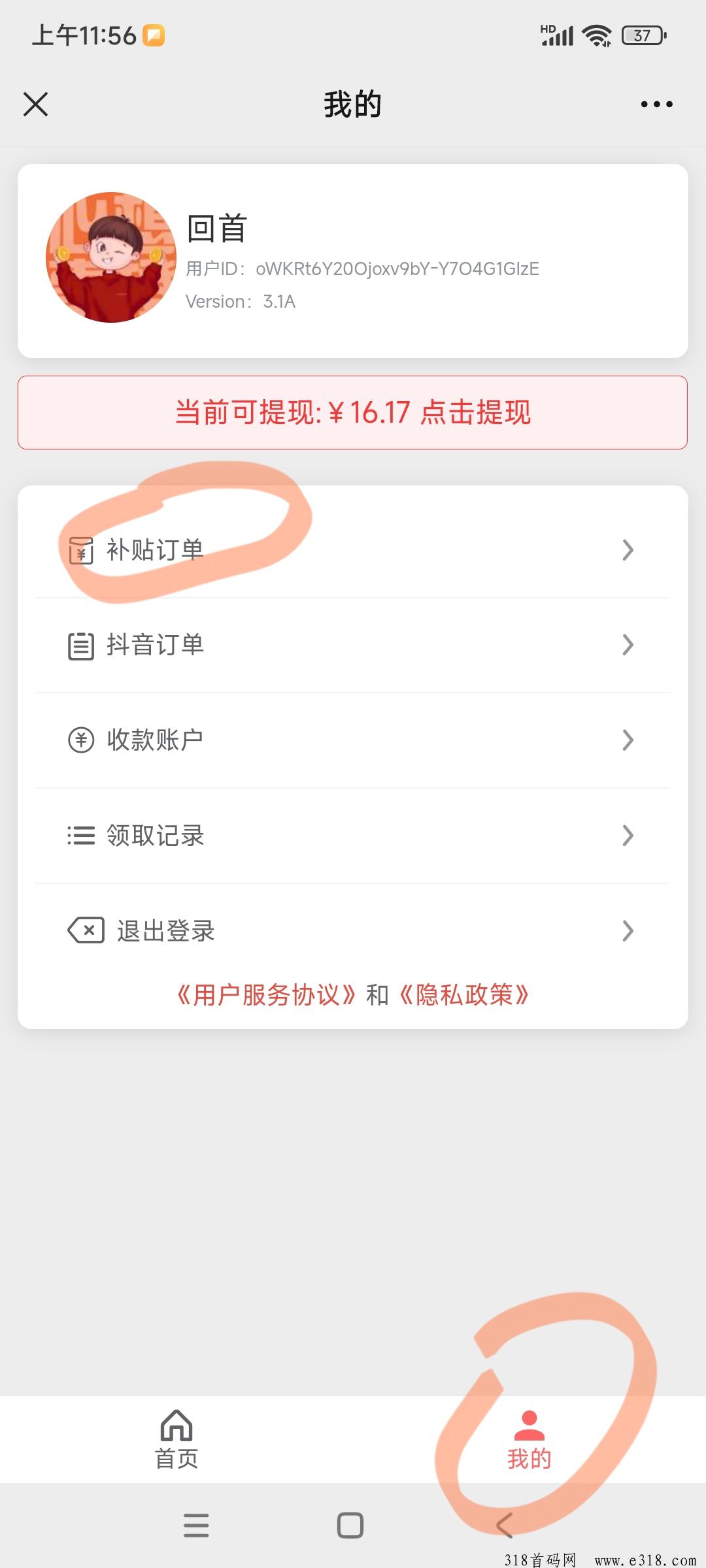The width and height of the screenshot is (706, 1568).
Task: Read the 用户服务协议 link
Action: pos(266,995)
